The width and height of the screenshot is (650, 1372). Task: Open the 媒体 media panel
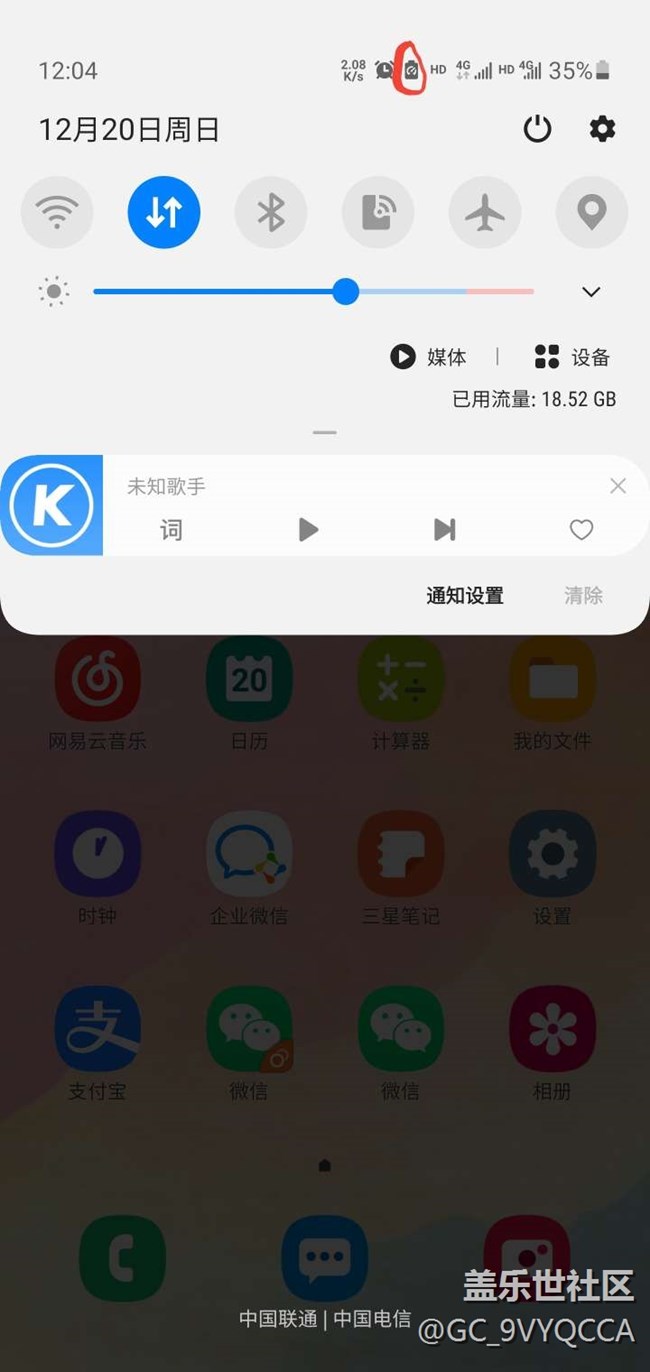point(429,357)
